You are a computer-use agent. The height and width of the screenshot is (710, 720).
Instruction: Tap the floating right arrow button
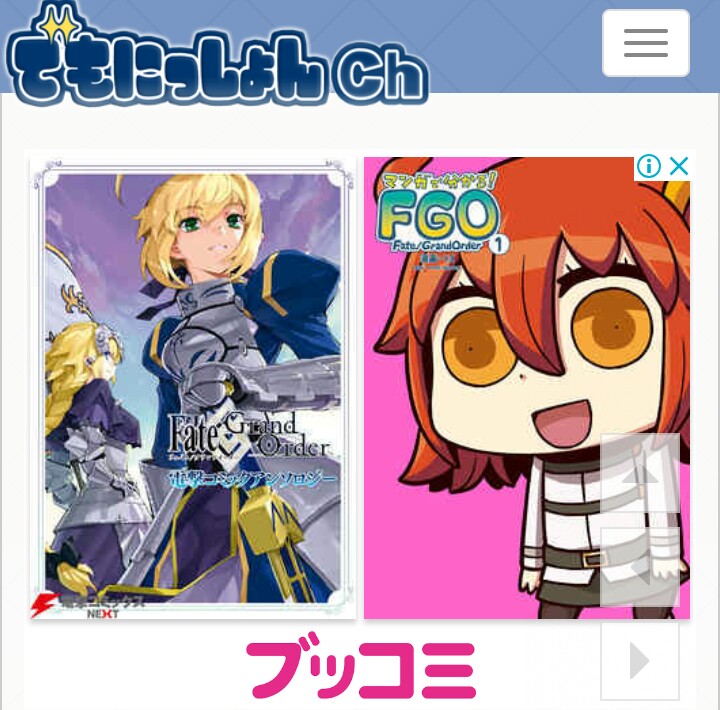point(640,661)
